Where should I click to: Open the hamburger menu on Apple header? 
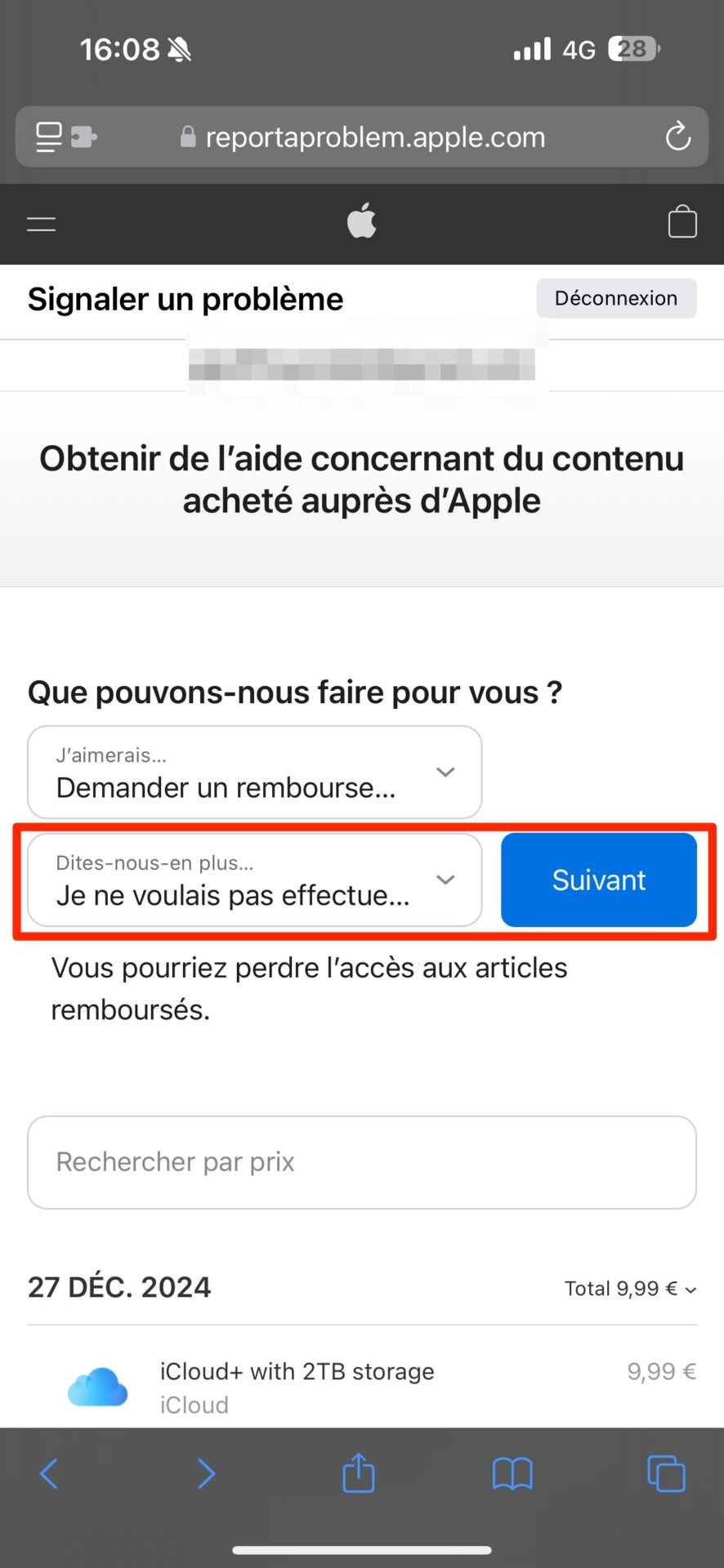pyautogui.click(x=41, y=224)
